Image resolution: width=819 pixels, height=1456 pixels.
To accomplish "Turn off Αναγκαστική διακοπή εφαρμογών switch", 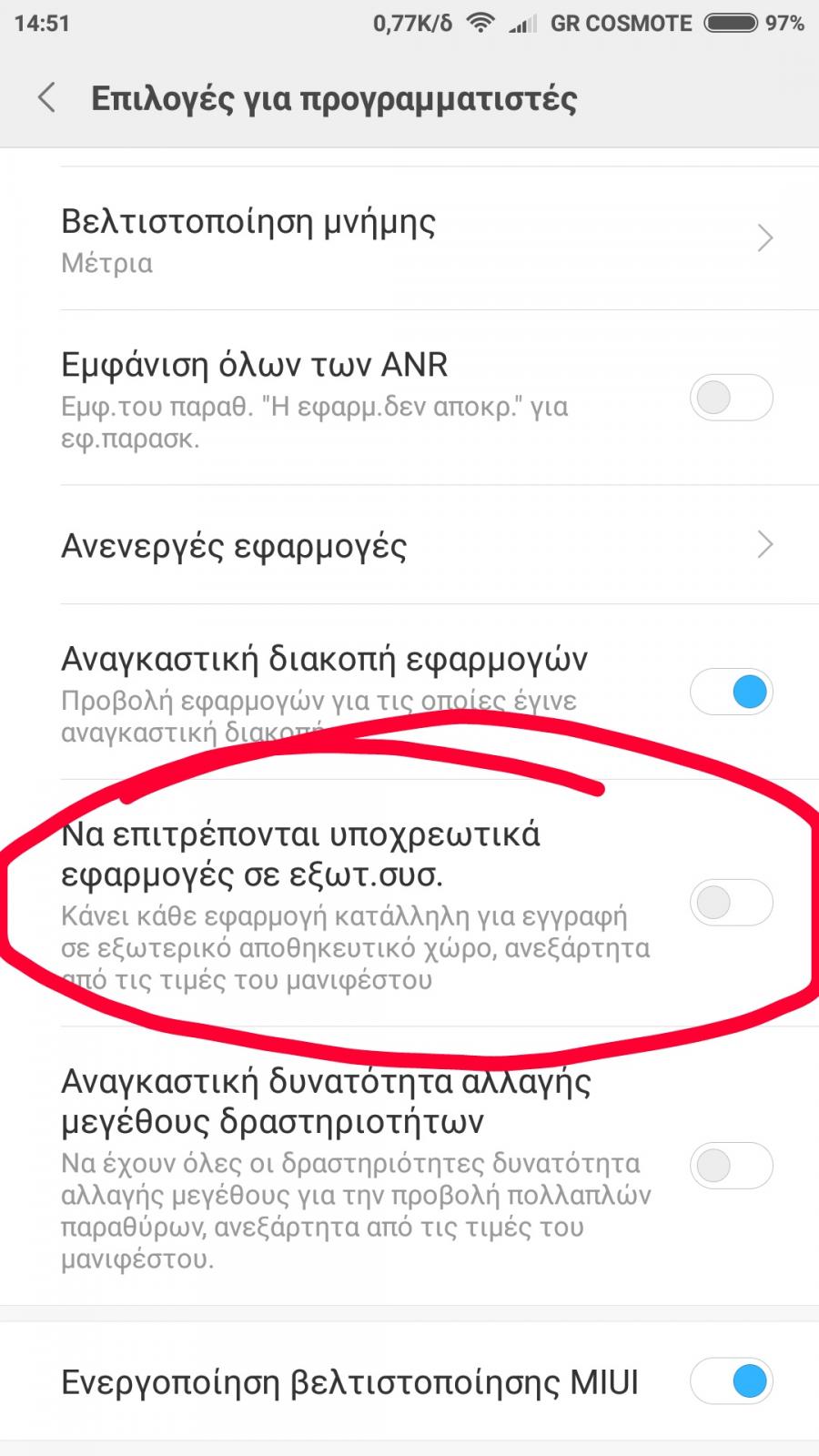I will click(732, 693).
